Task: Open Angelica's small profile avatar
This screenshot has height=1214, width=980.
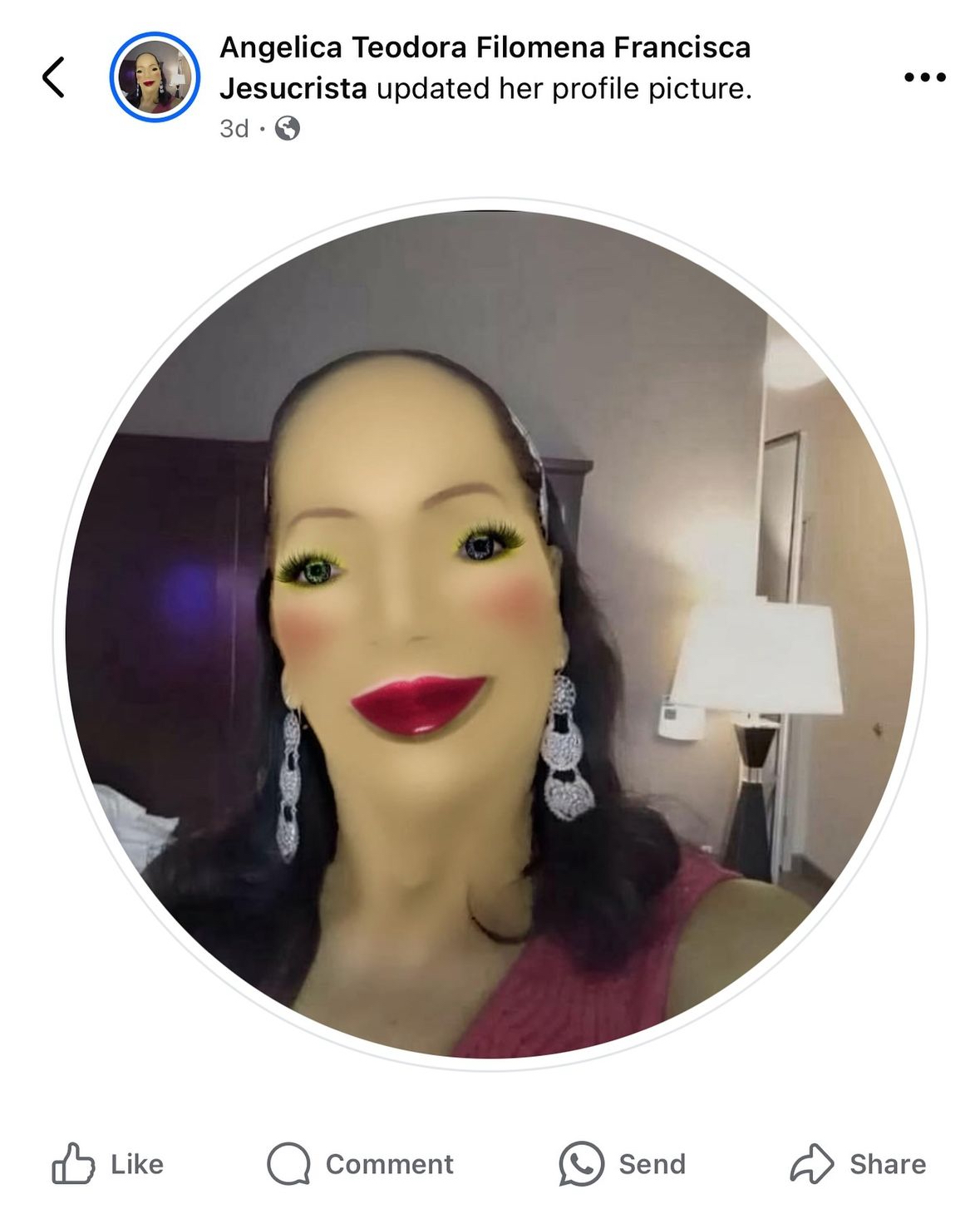Action: pyautogui.click(x=155, y=77)
